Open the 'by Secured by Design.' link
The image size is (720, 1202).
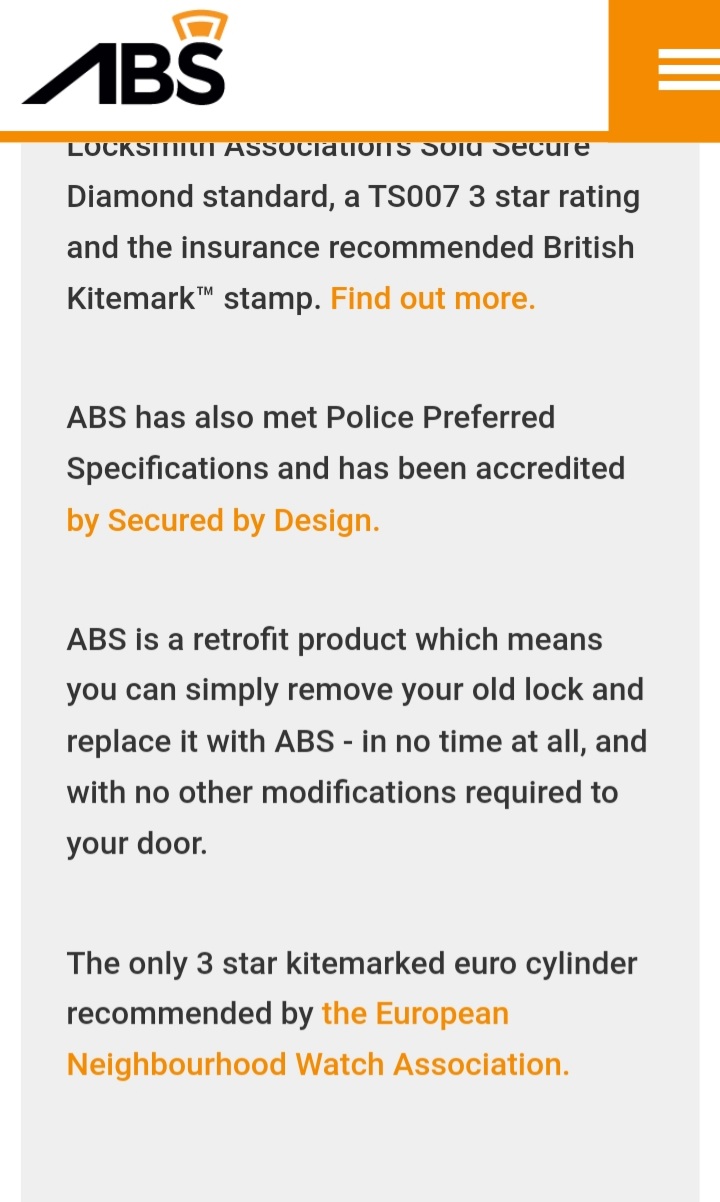coord(223,520)
